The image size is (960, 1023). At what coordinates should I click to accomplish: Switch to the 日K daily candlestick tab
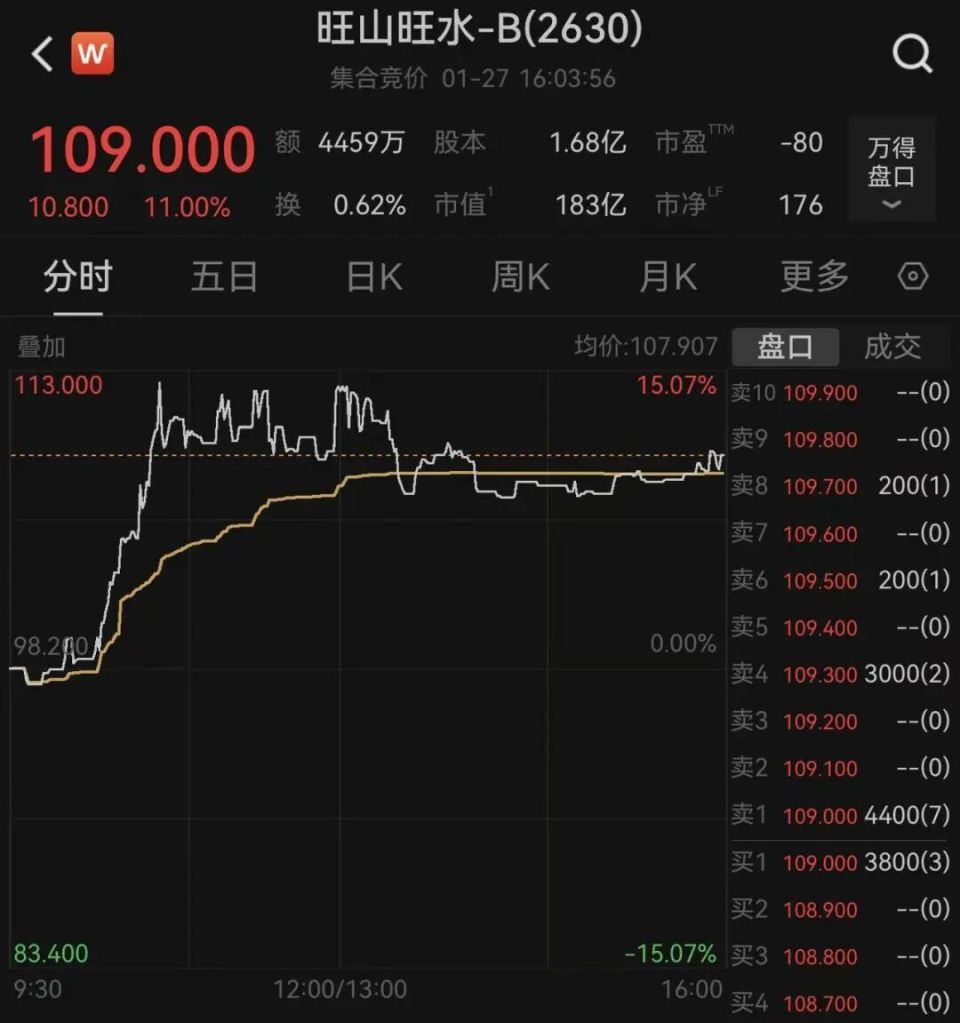pos(371,277)
